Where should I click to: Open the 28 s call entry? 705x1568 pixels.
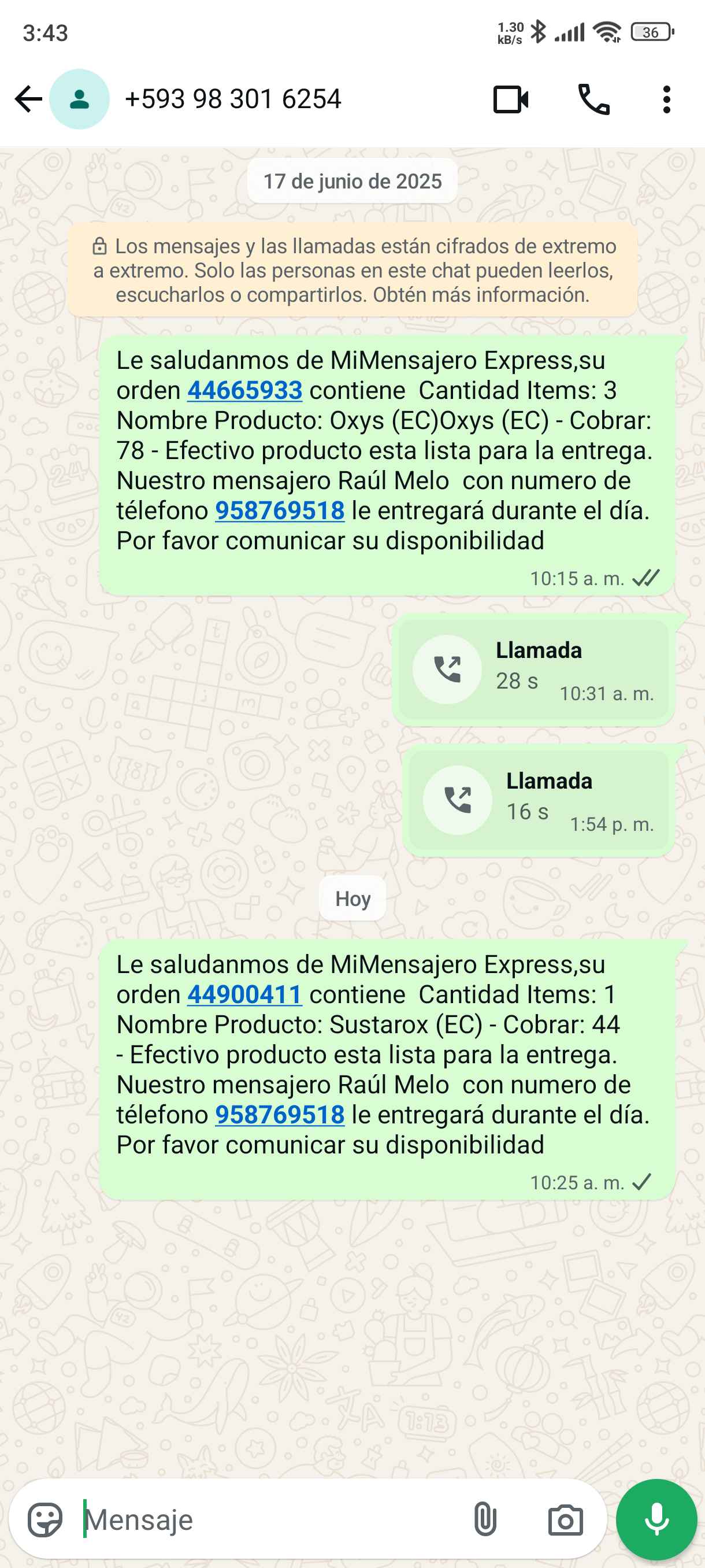point(533,670)
